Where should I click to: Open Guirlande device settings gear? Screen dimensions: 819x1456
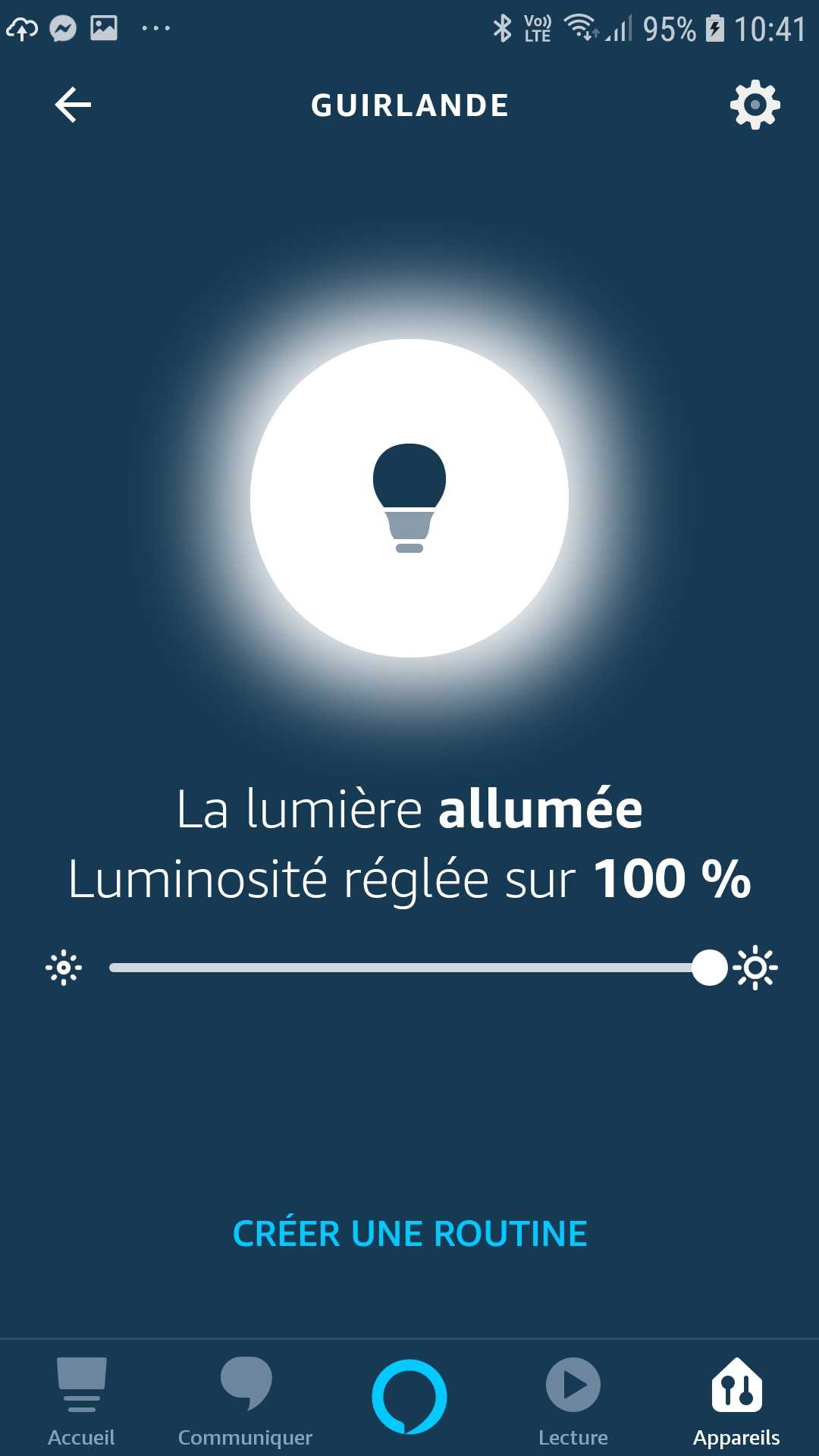pos(755,105)
